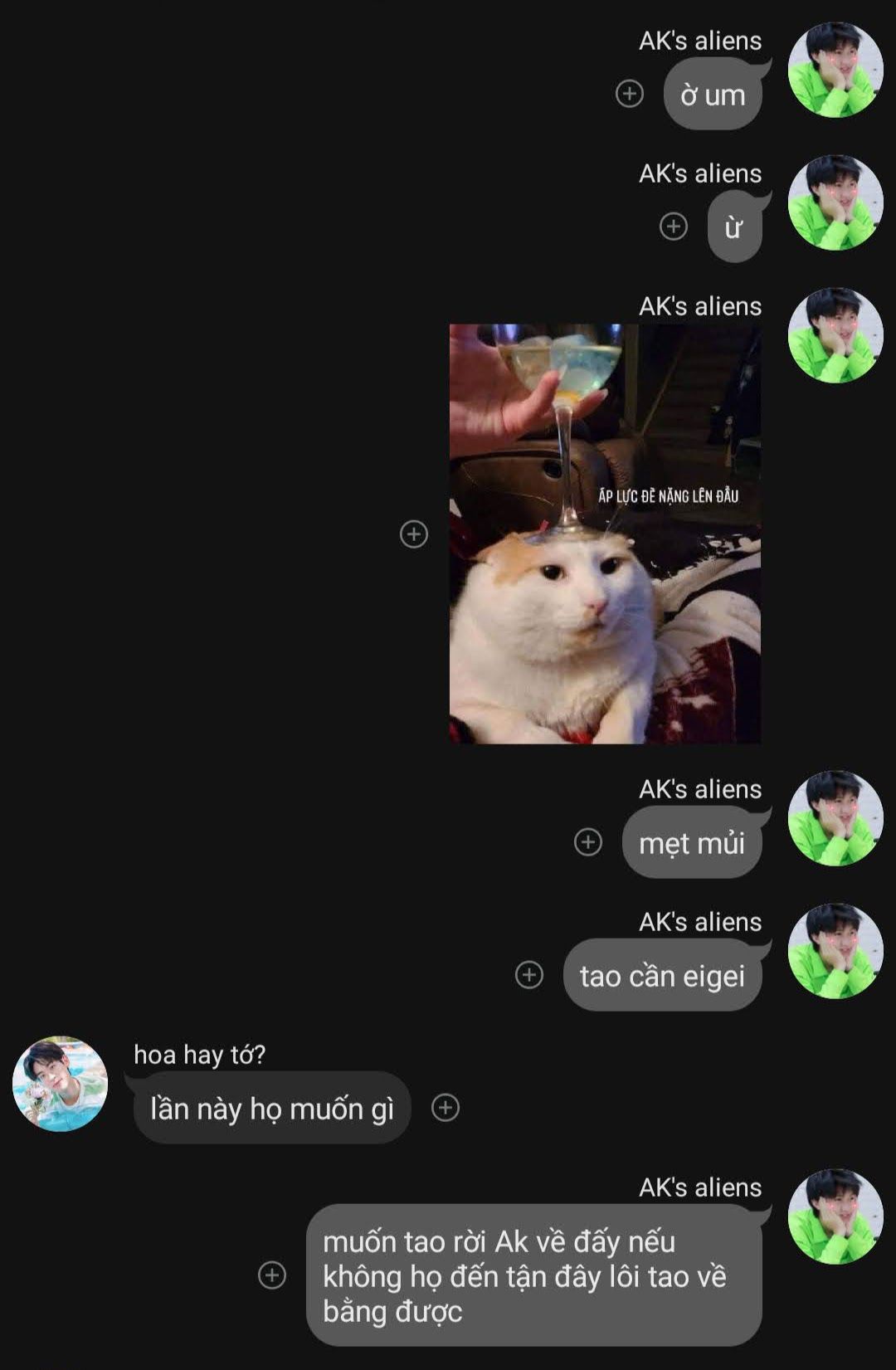
Task: Open the cat meme image
Action: (x=605, y=534)
